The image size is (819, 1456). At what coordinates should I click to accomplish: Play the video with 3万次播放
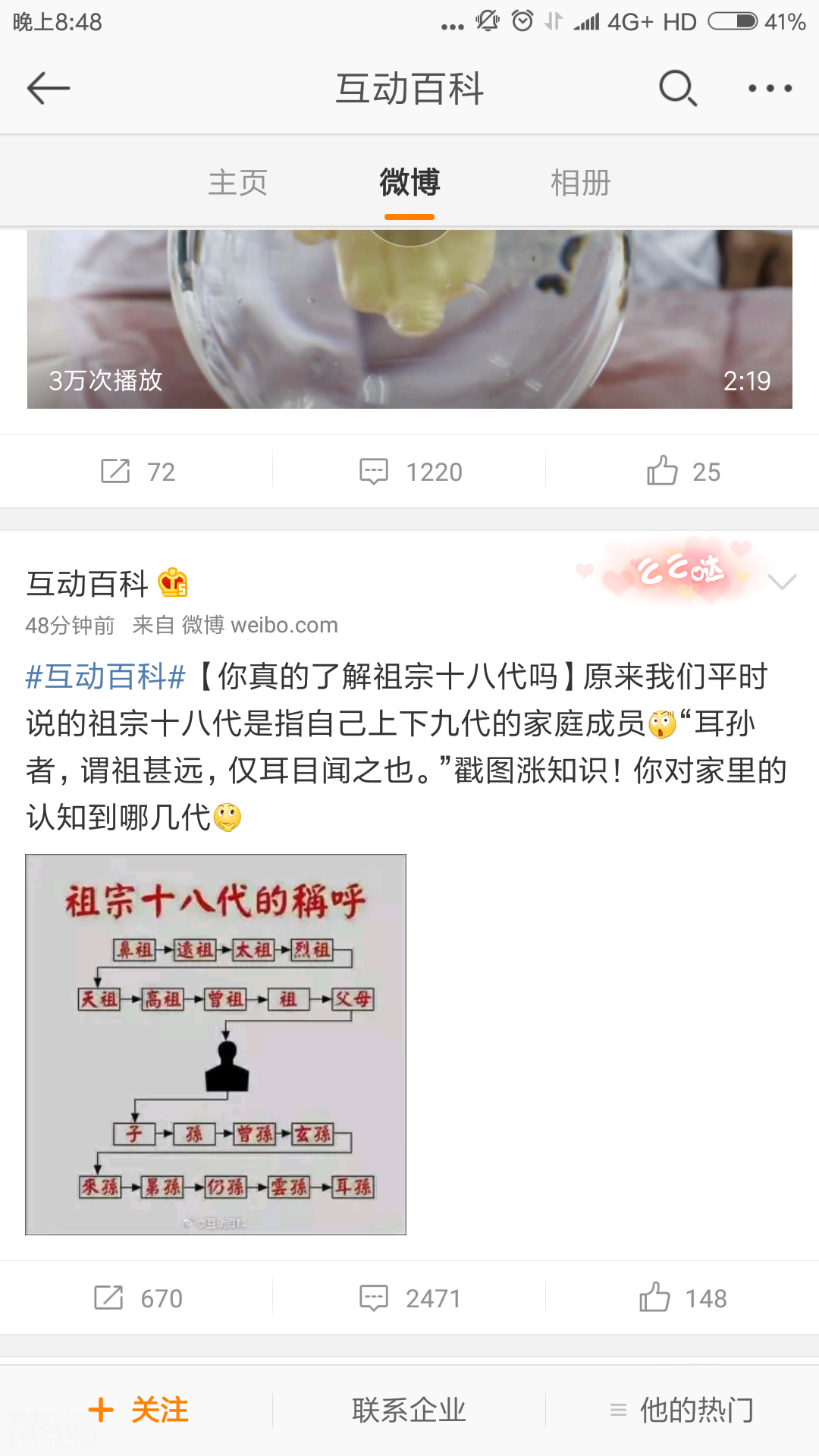point(409,318)
